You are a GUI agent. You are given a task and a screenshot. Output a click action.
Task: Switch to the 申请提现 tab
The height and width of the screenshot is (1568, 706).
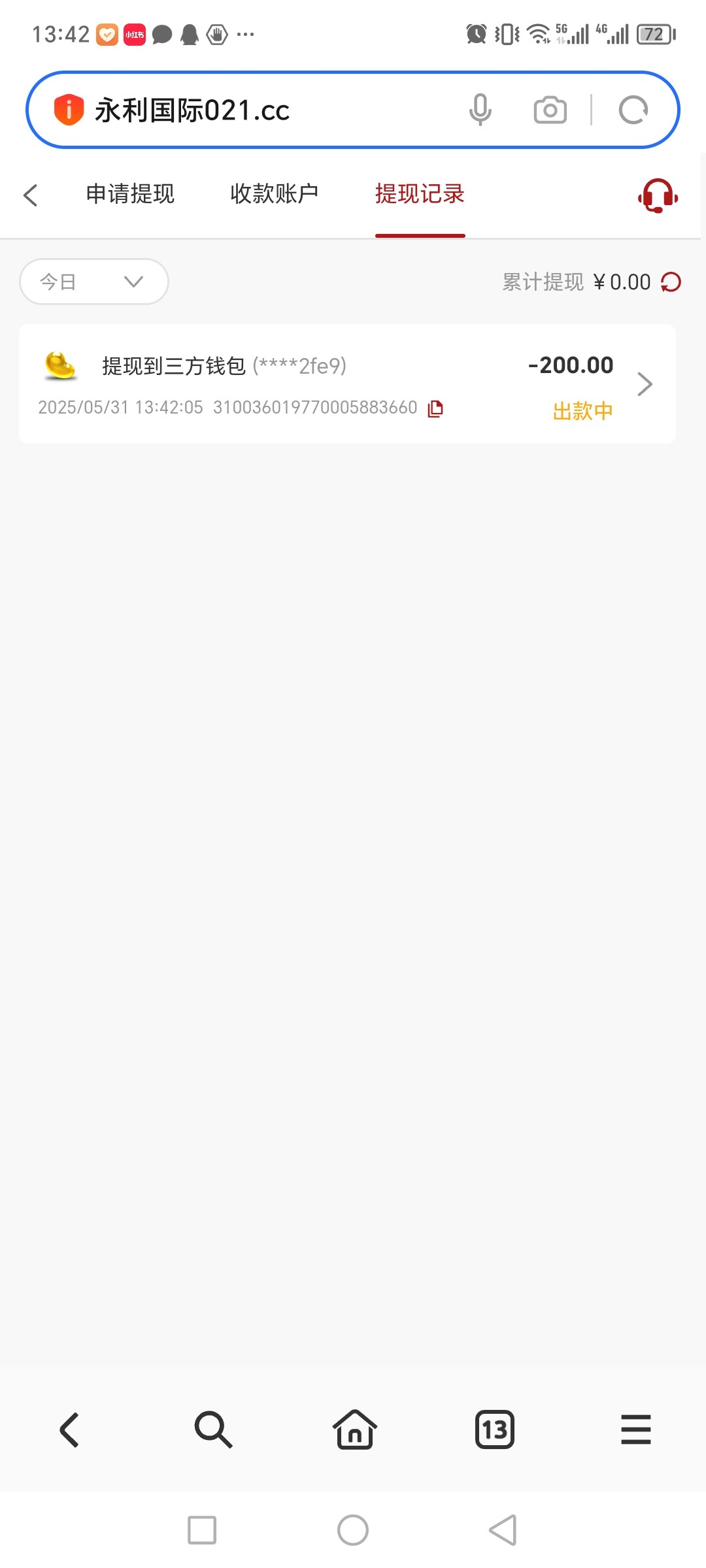[130, 194]
